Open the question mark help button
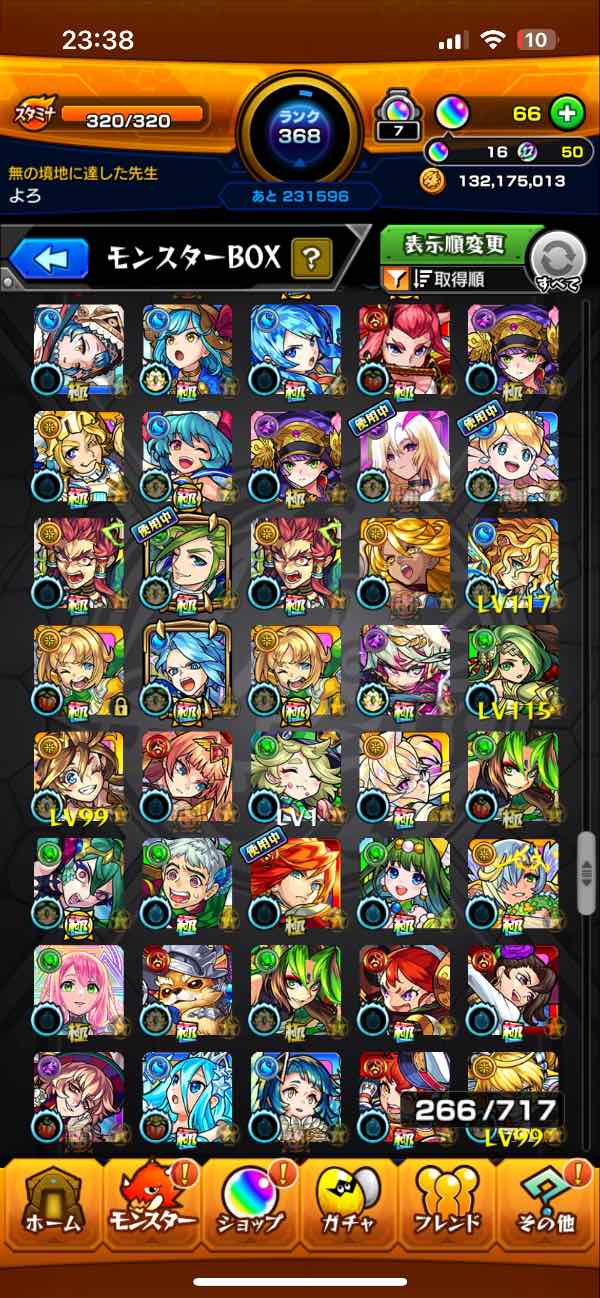The width and height of the screenshot is (600, 1298). coord(311,260)
